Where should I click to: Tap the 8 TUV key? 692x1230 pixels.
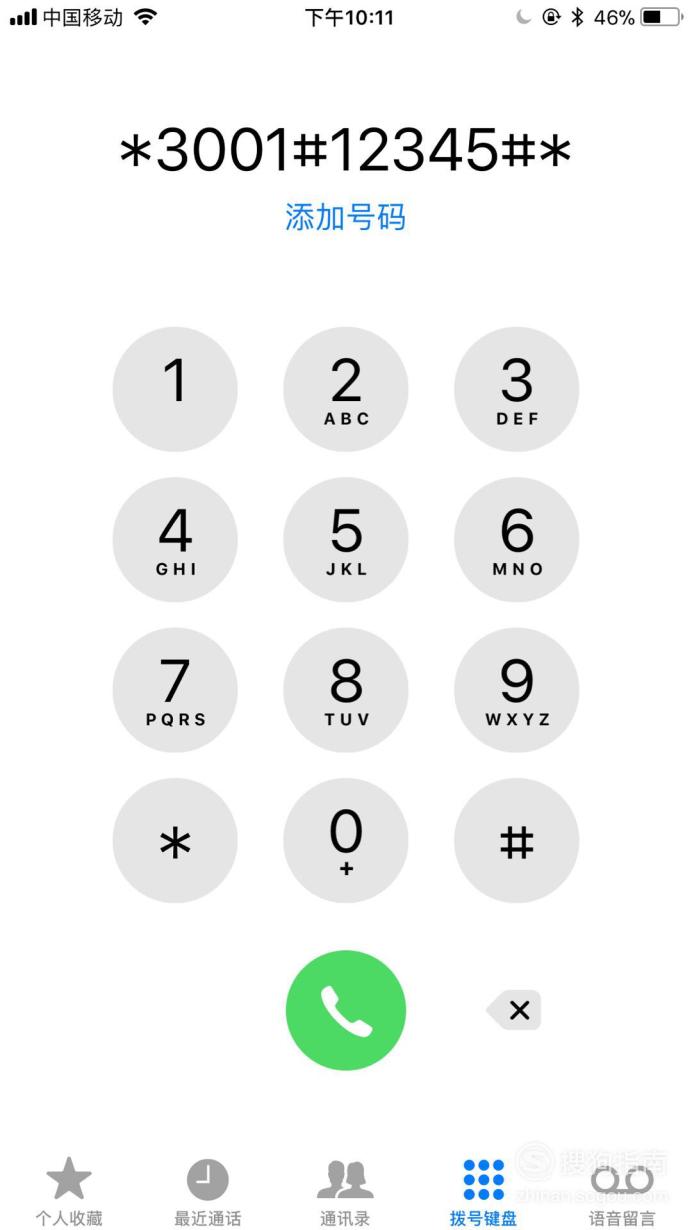point(346,690)
